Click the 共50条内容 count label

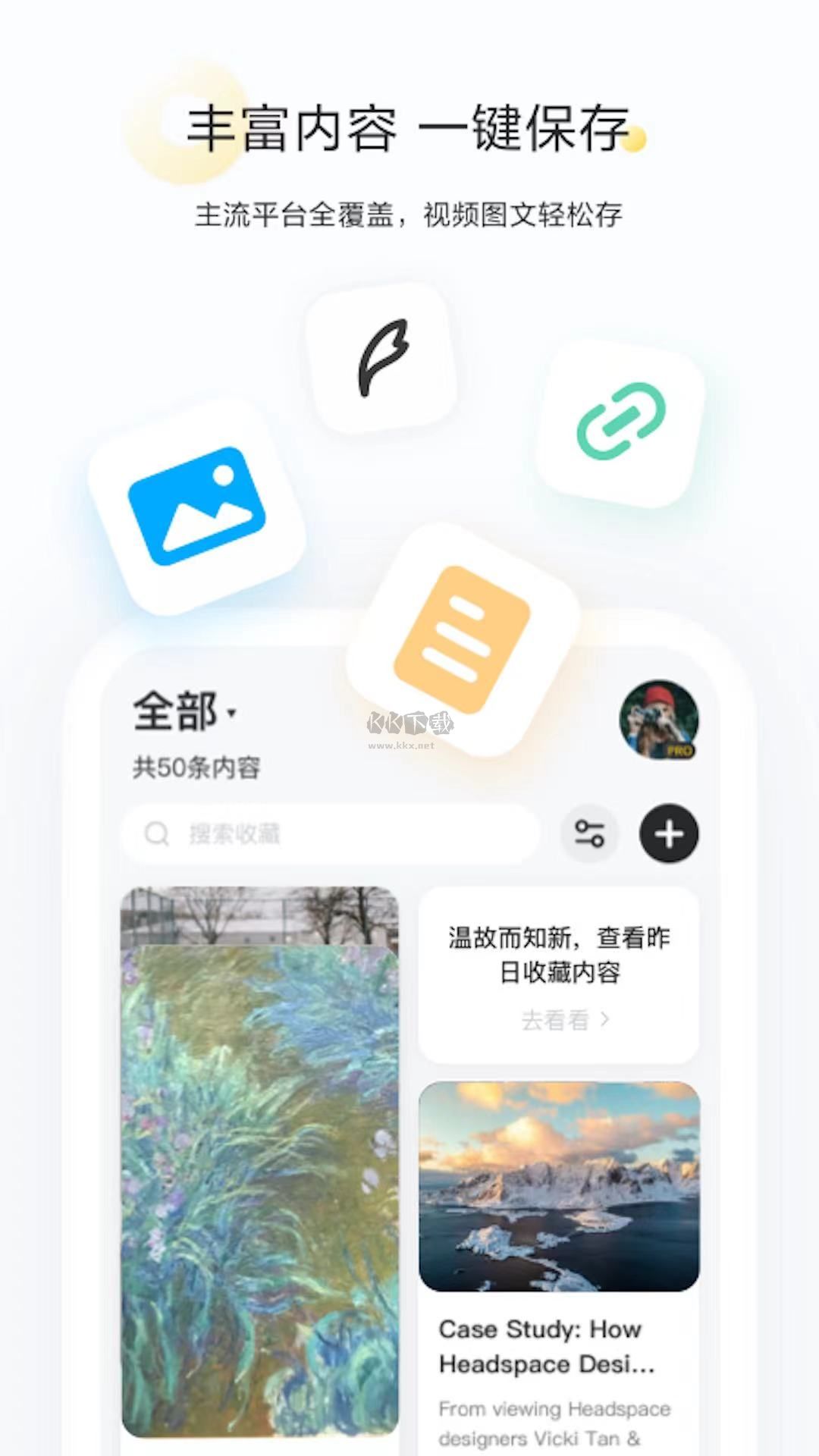tap(196, 767)
